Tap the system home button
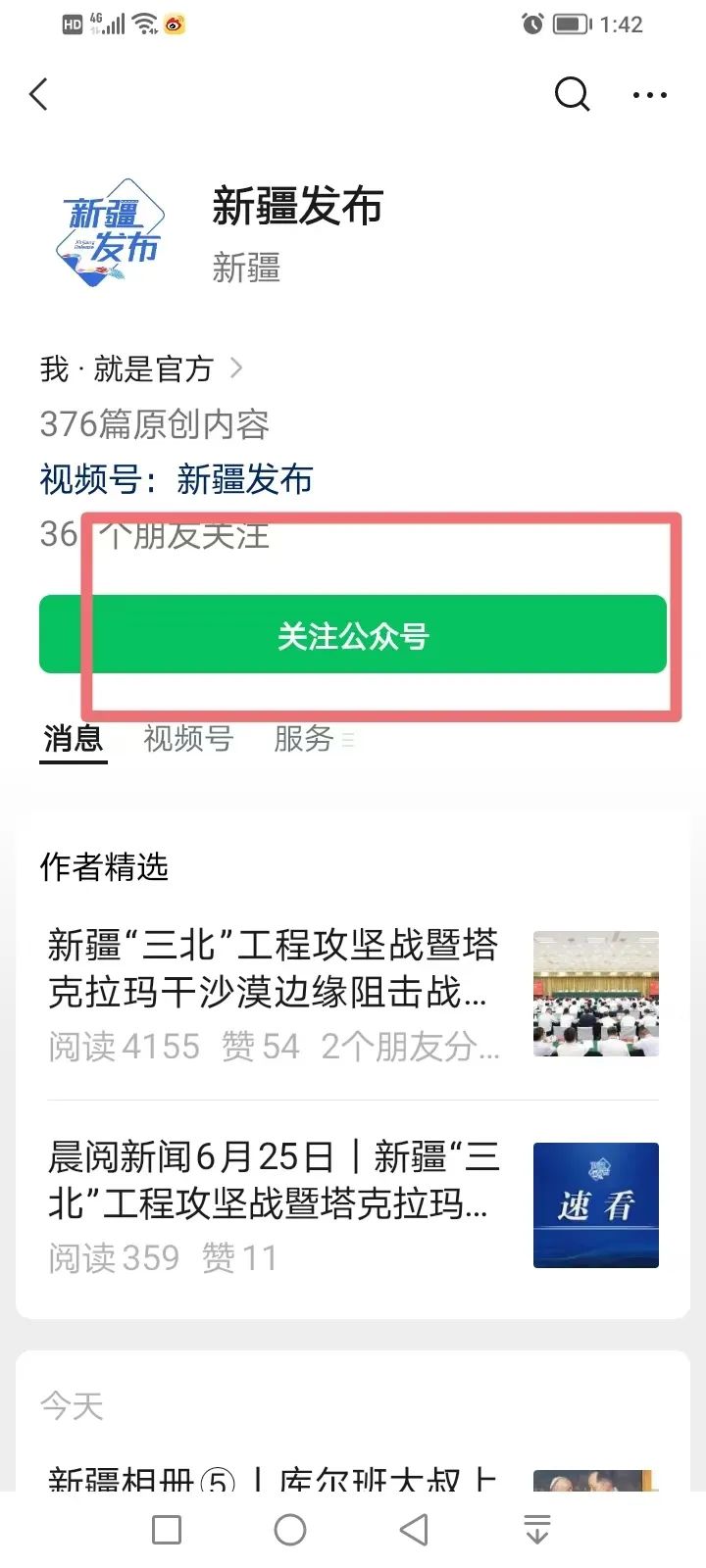This screenshot has width=706, height=1568. [x=290, y=1530]
